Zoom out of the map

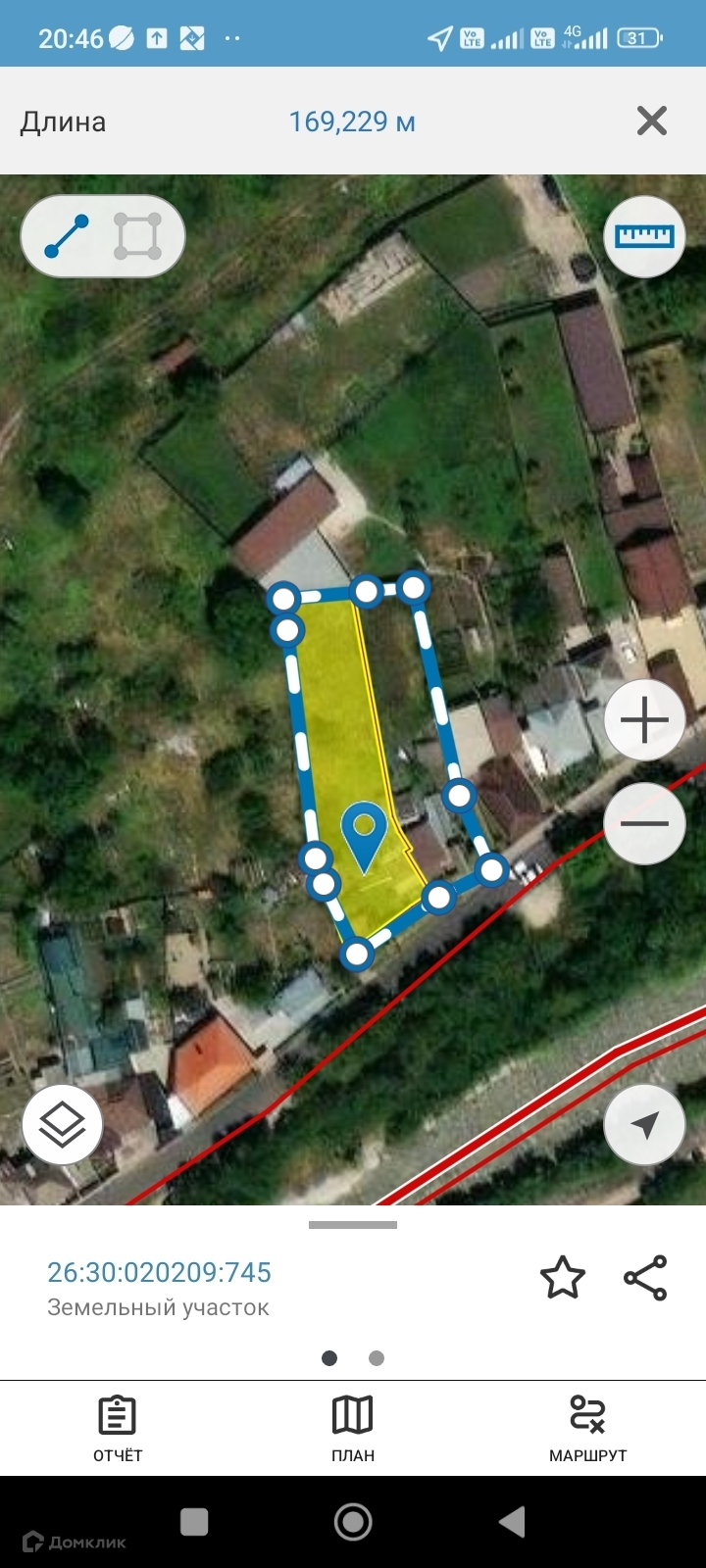click(x=644, y=823)
